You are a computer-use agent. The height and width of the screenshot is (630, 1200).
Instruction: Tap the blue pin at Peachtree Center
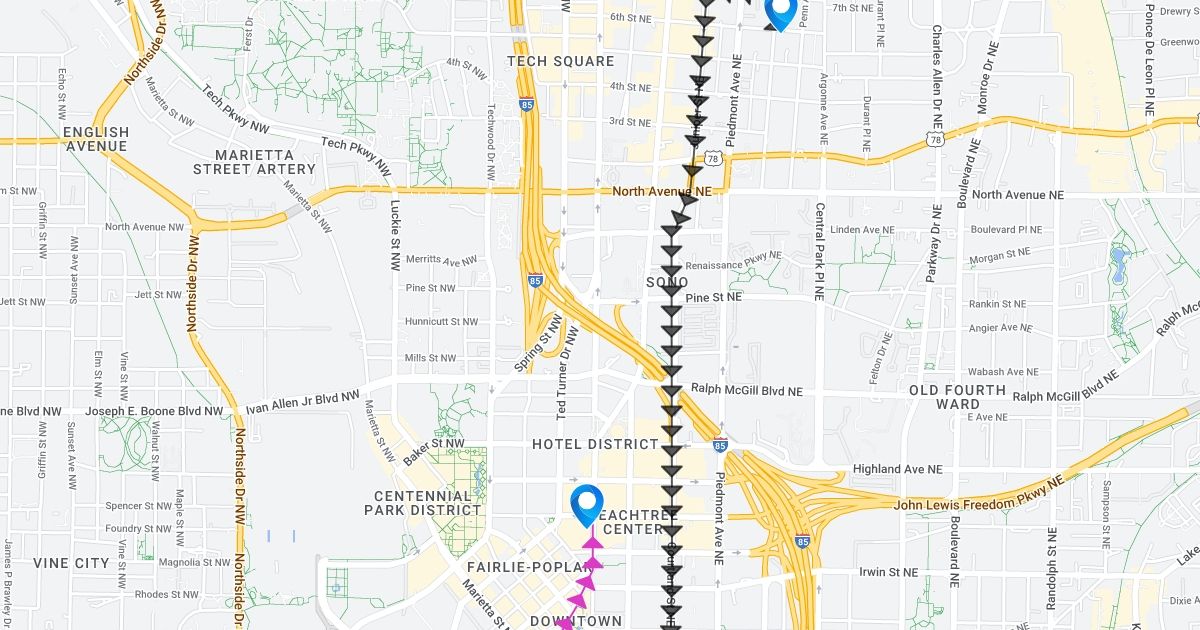click(x=586, y=503)
